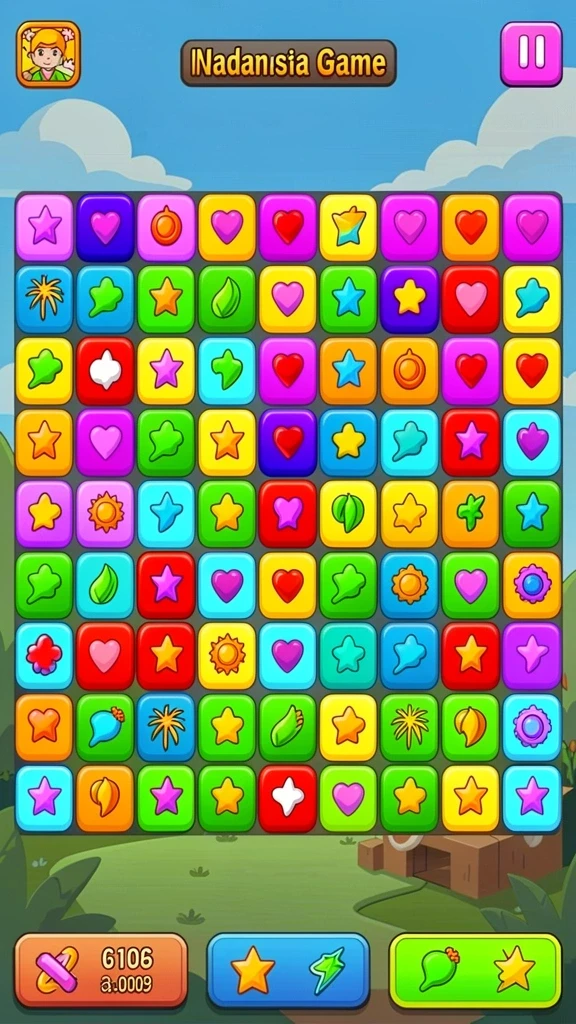
Task: Use the green bulb and star booster
Action: [x=475, y=970]
